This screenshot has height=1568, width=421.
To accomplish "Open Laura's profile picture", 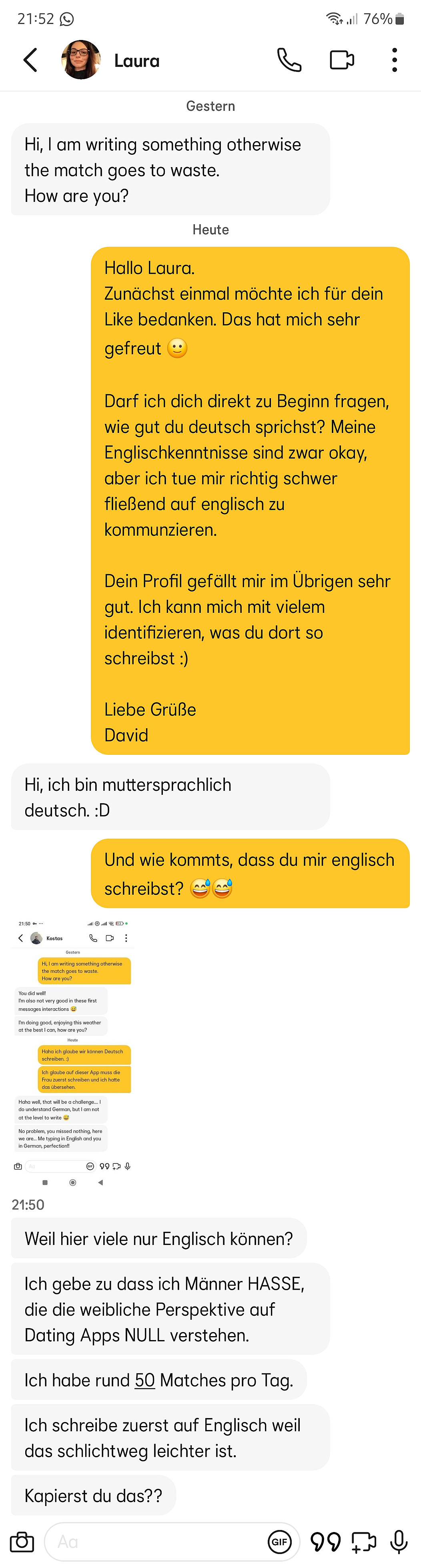I will (81, 60).
